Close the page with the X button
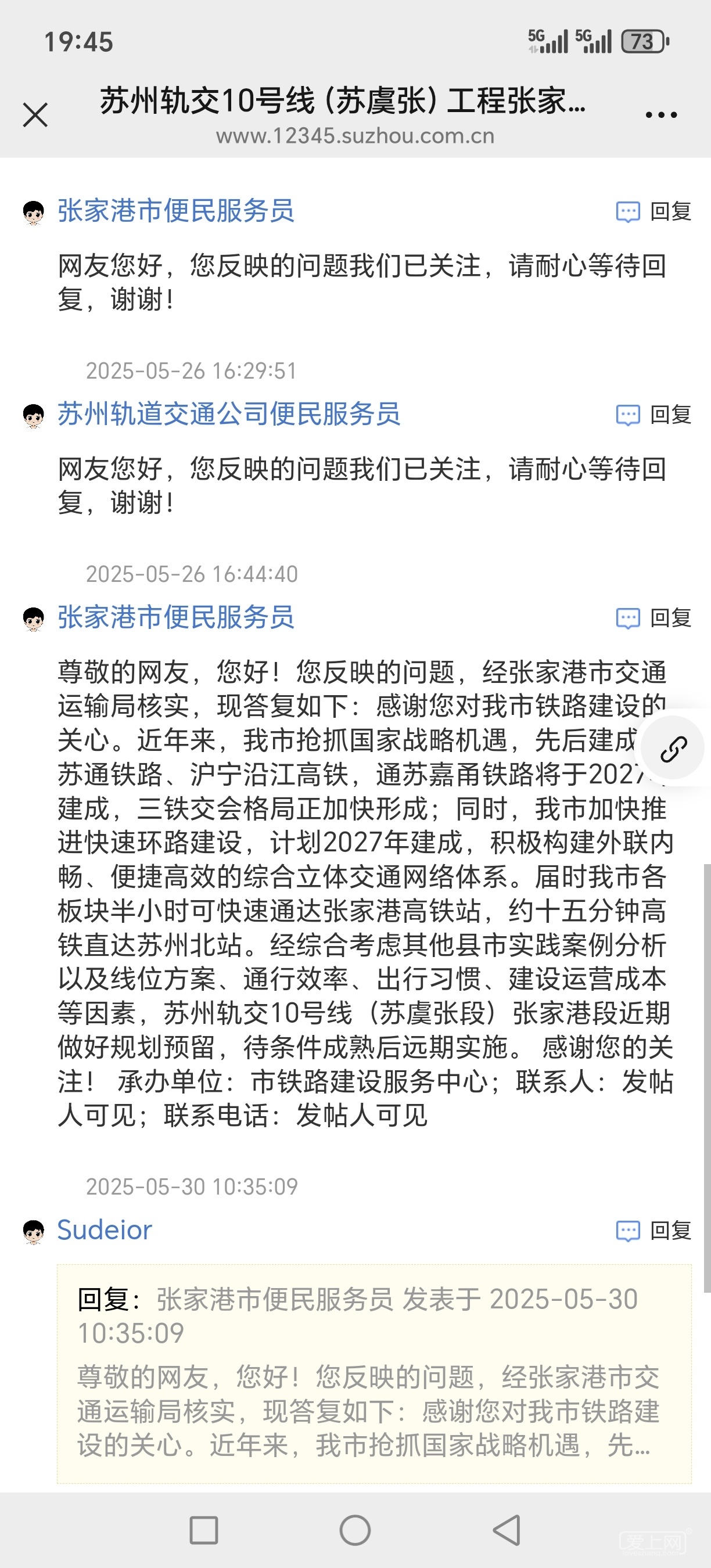The height and width of the screenshot is (1568, 711). 35,114
